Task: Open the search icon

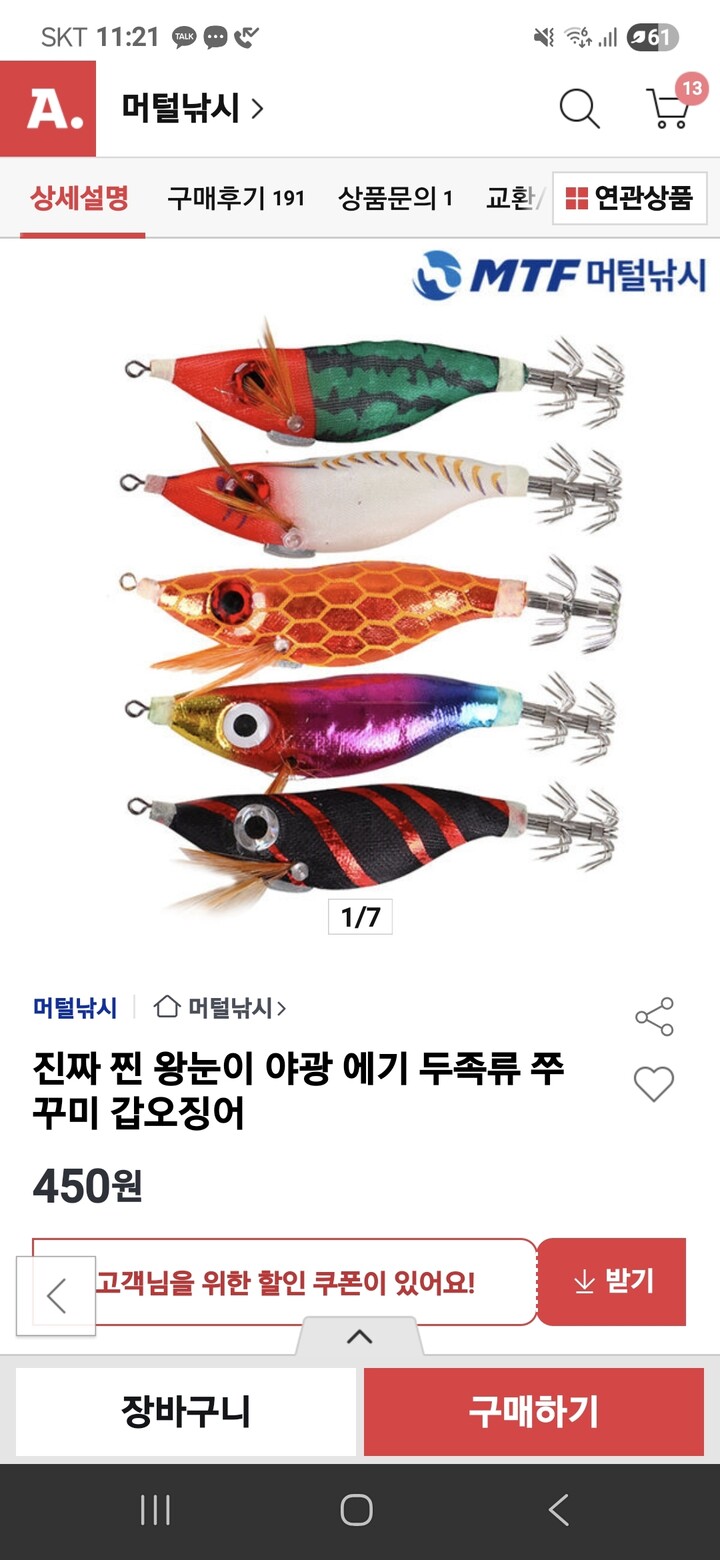Action: pyautogui.click(x=580, y=111)
